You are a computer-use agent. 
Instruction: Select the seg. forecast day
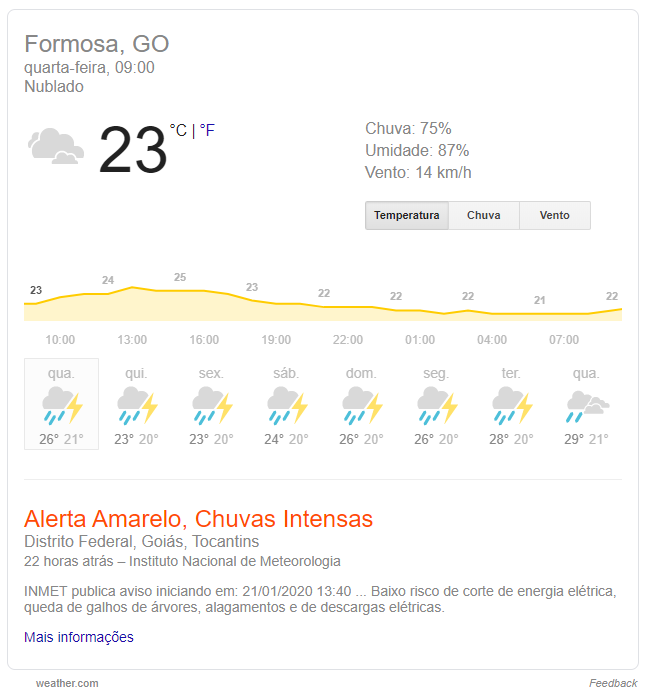point(436,404)
